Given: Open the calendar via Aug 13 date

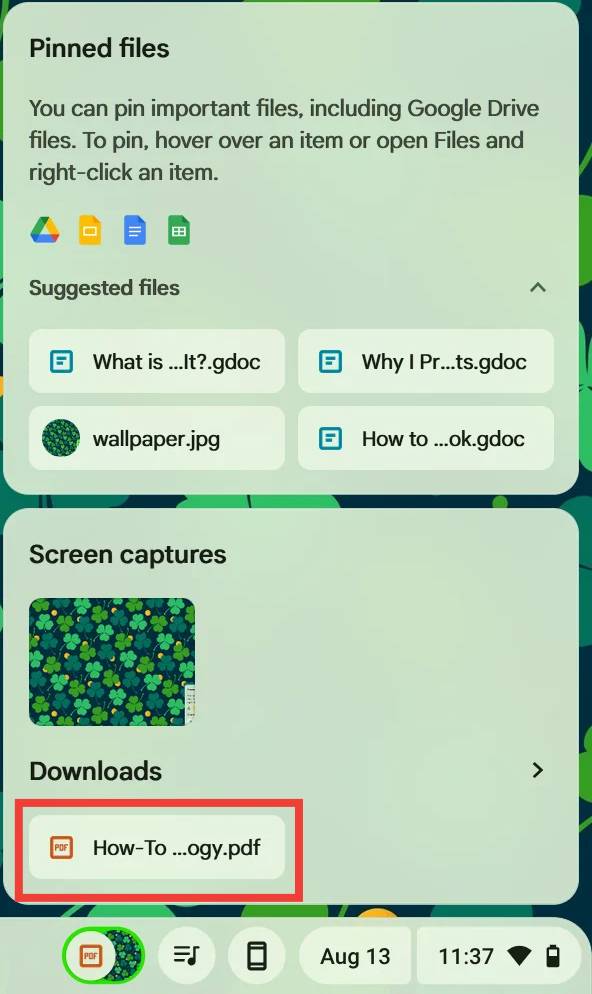Looking at the screenshot, I should click(x=355, y=955).
